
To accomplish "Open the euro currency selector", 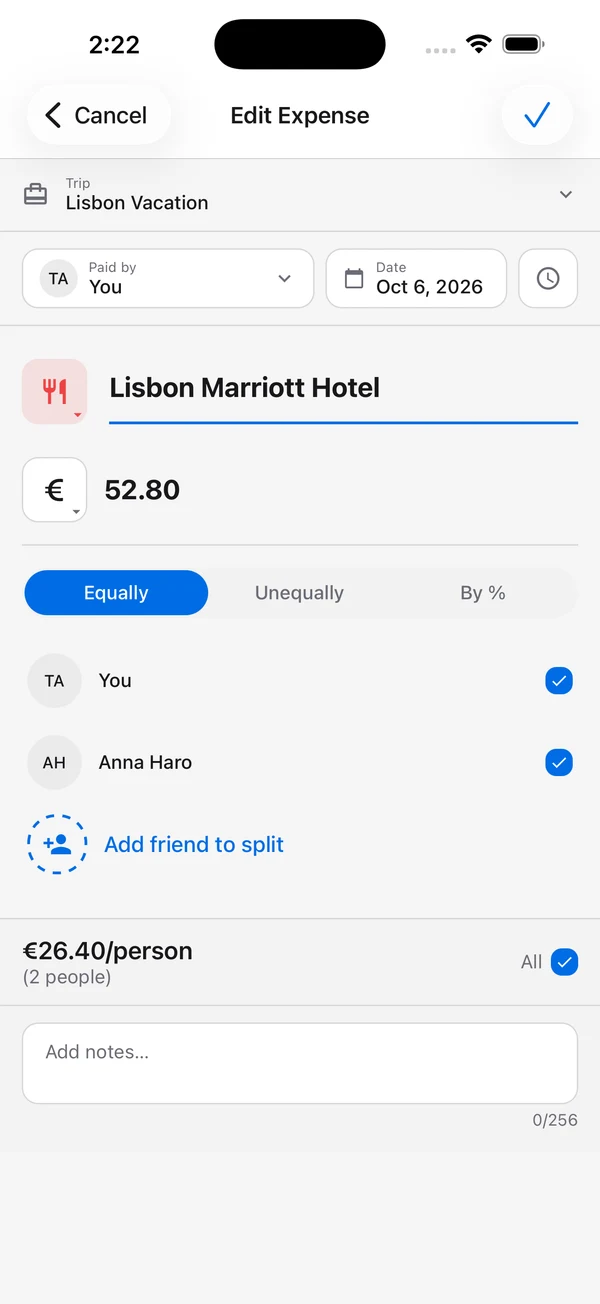I will tap(55, 490).
